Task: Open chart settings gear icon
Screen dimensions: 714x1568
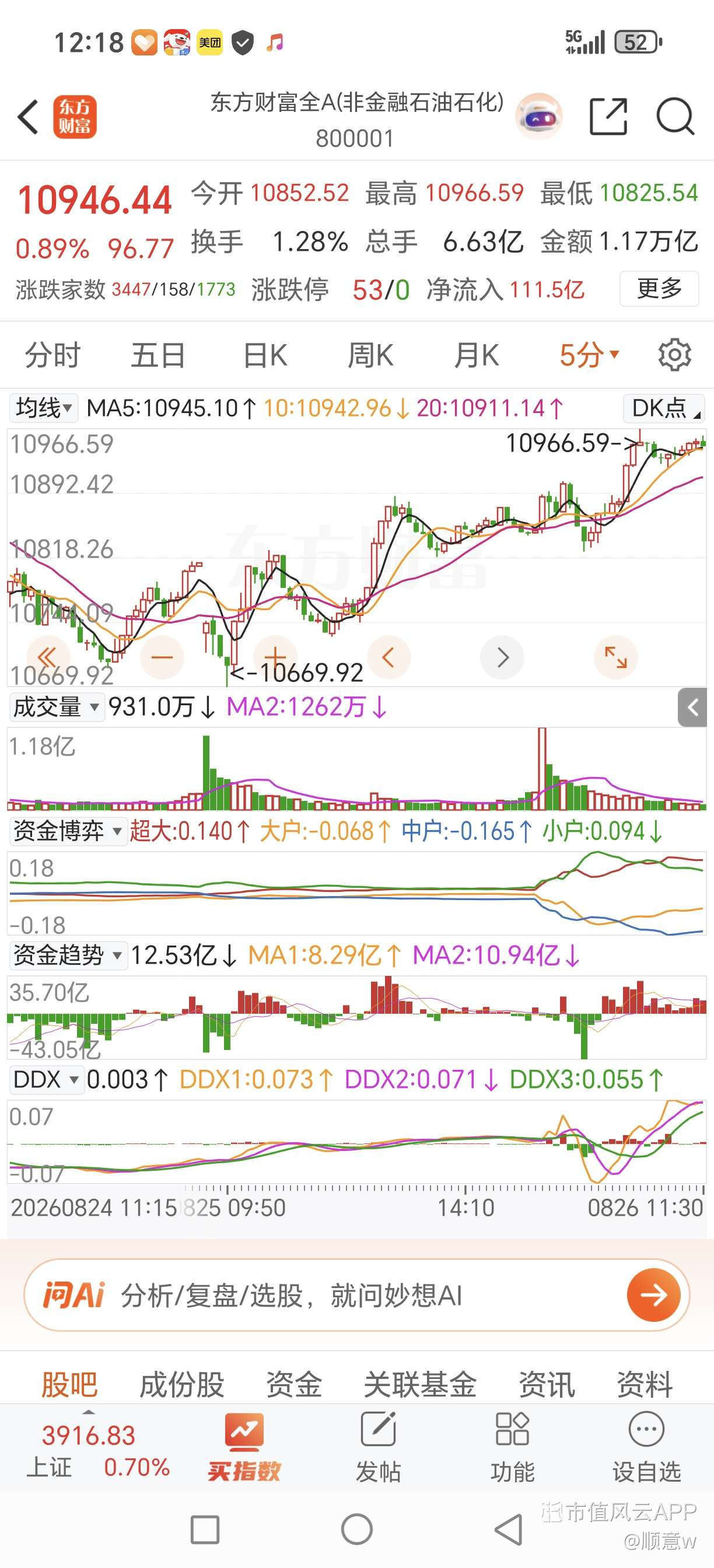Action: pyautogui.click(x=675, y=355)
